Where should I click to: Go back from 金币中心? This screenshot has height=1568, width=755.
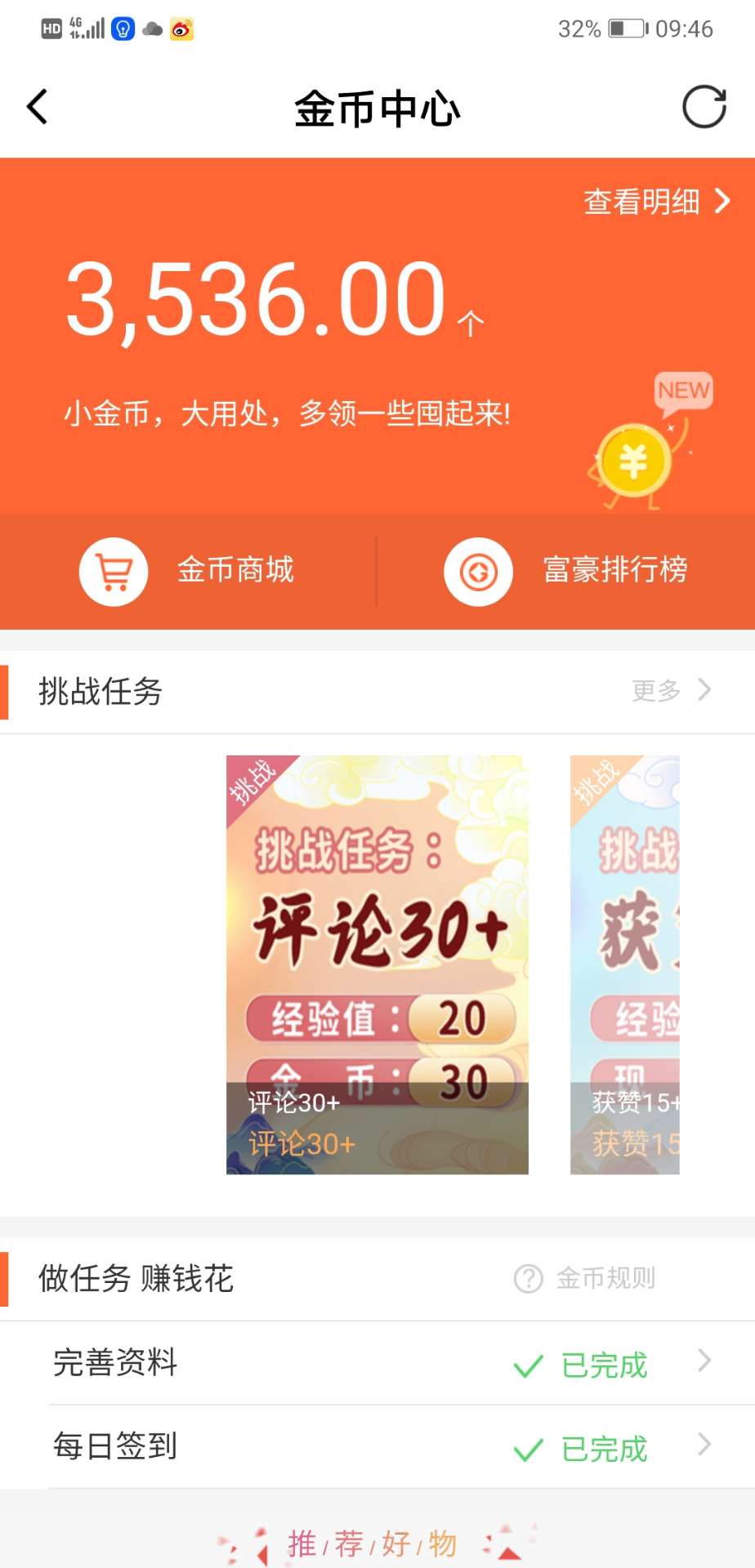click(38, 107)
